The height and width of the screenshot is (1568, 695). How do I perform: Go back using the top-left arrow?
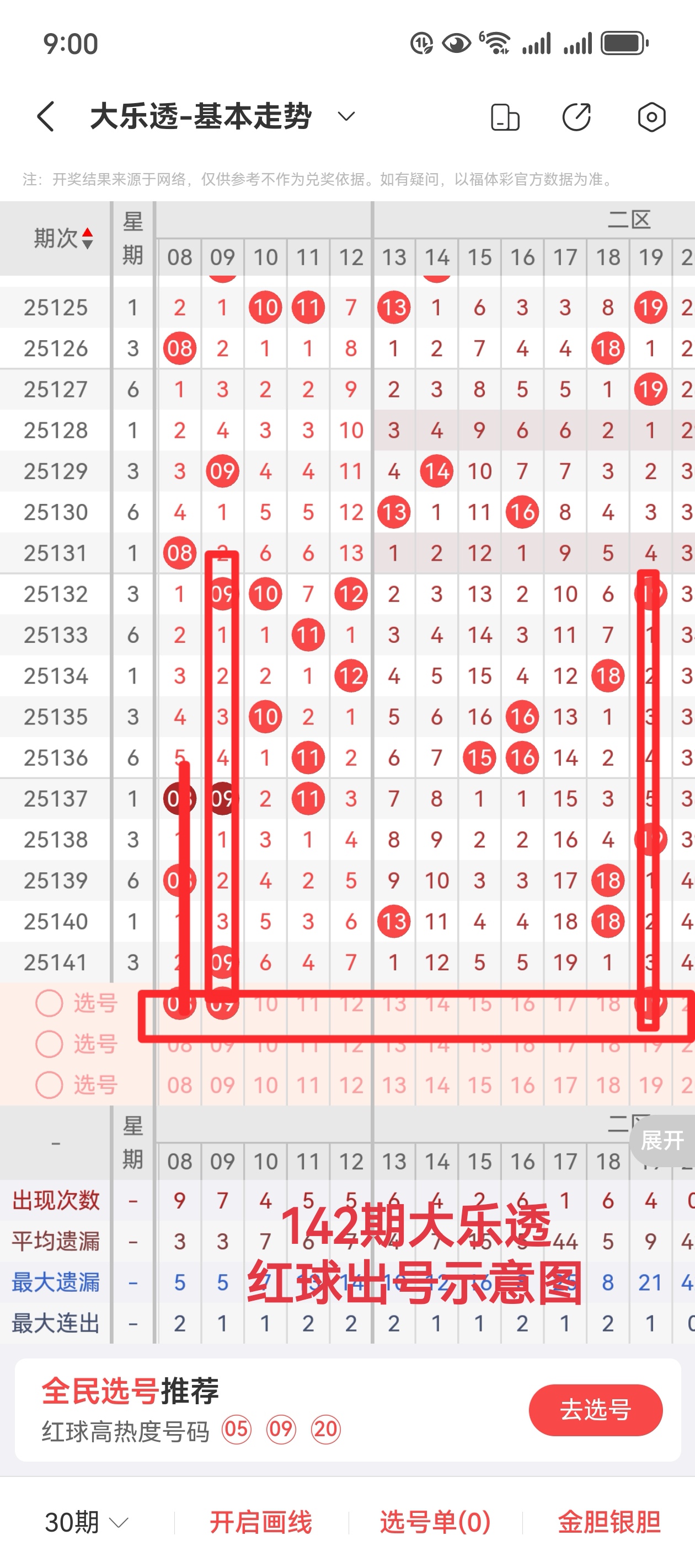coord(46,116)
